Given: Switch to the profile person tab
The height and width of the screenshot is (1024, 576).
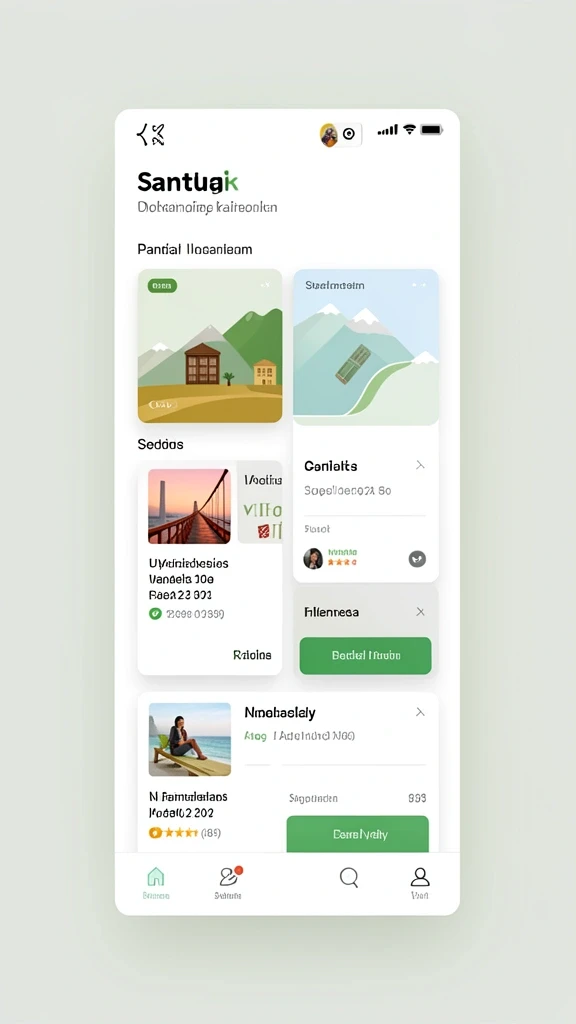Looking at the screenshot, I should [x=419, y=882].
